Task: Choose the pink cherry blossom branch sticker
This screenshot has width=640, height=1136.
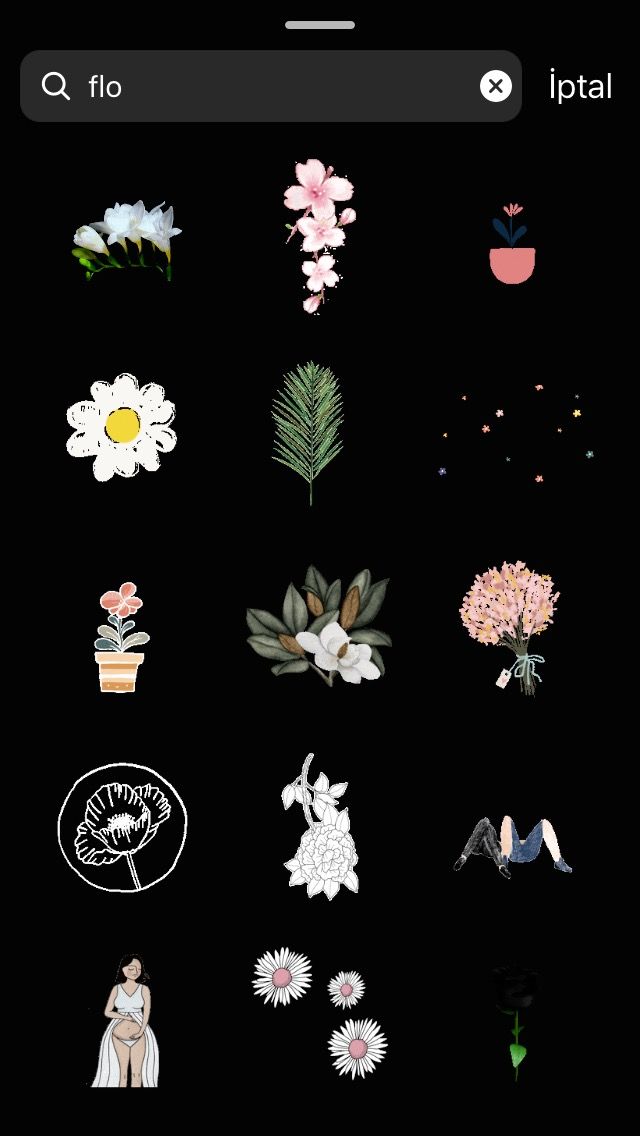Action: coord(320,236)
